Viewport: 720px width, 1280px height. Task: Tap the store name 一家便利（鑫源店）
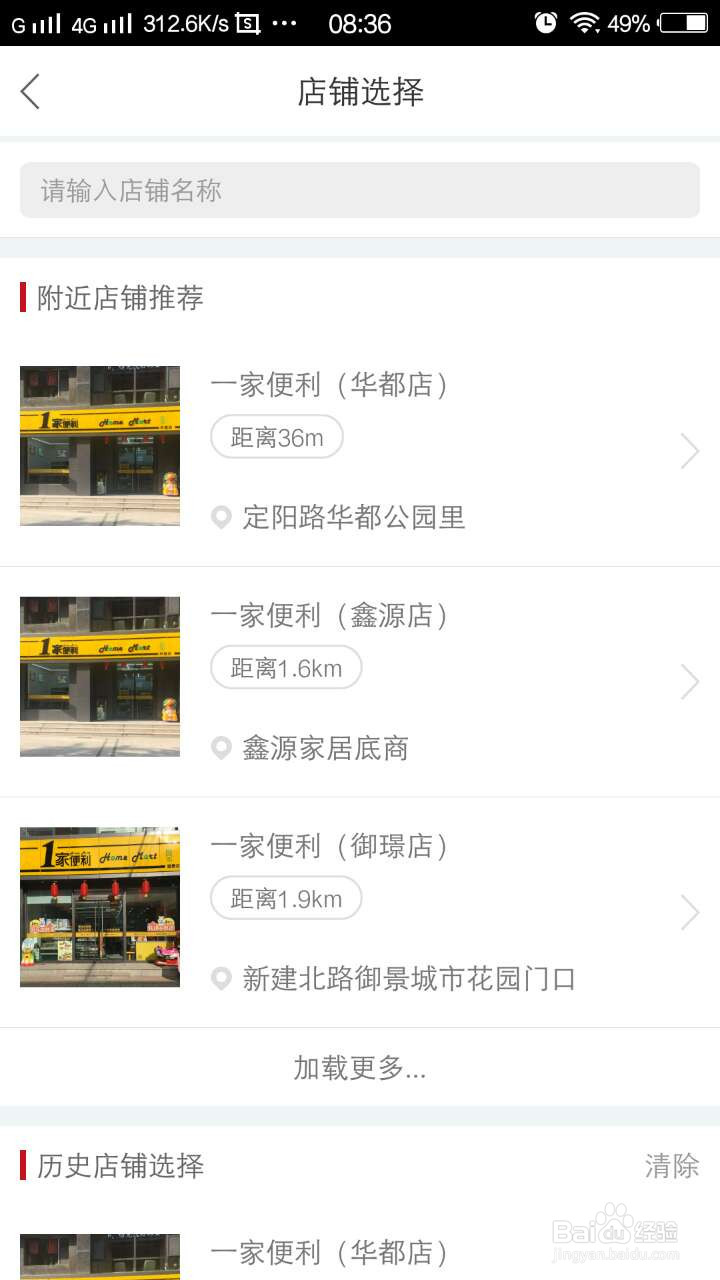(330, 616)
